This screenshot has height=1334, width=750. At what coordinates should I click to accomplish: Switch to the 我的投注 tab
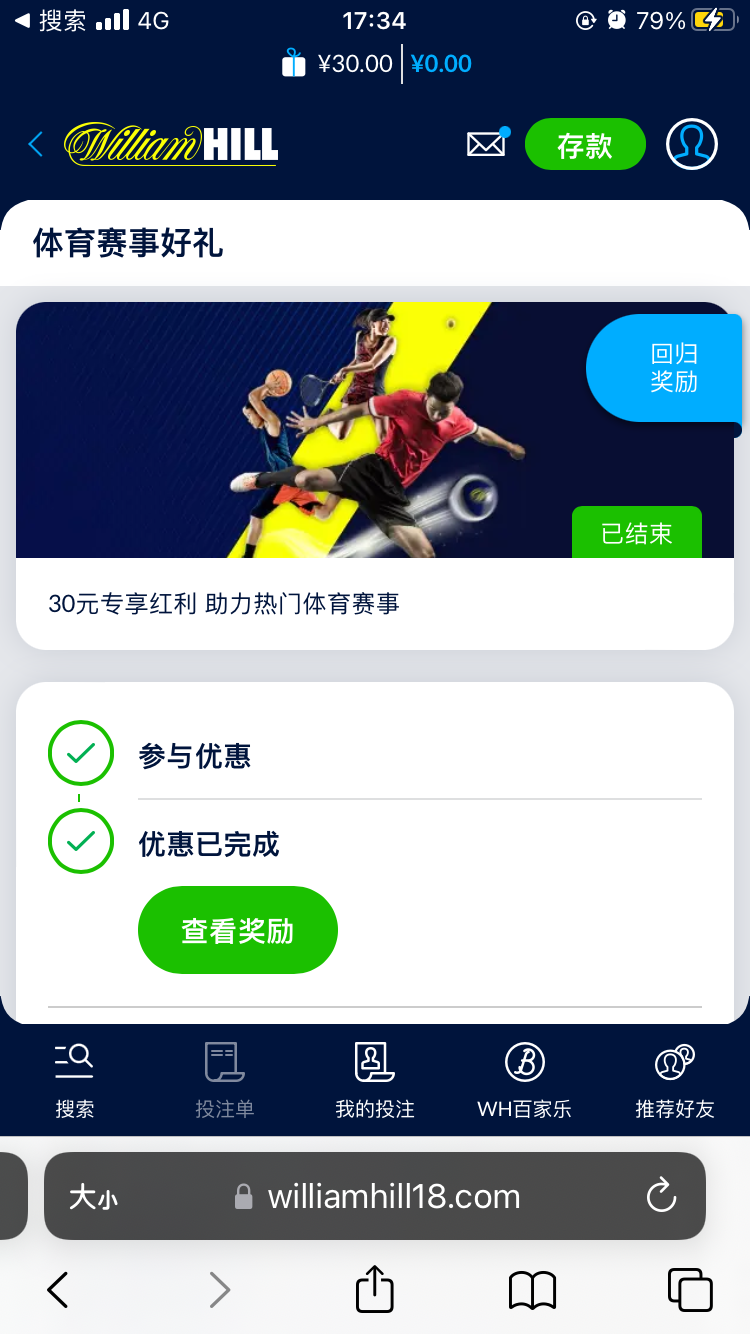[x=375, y=1079]
